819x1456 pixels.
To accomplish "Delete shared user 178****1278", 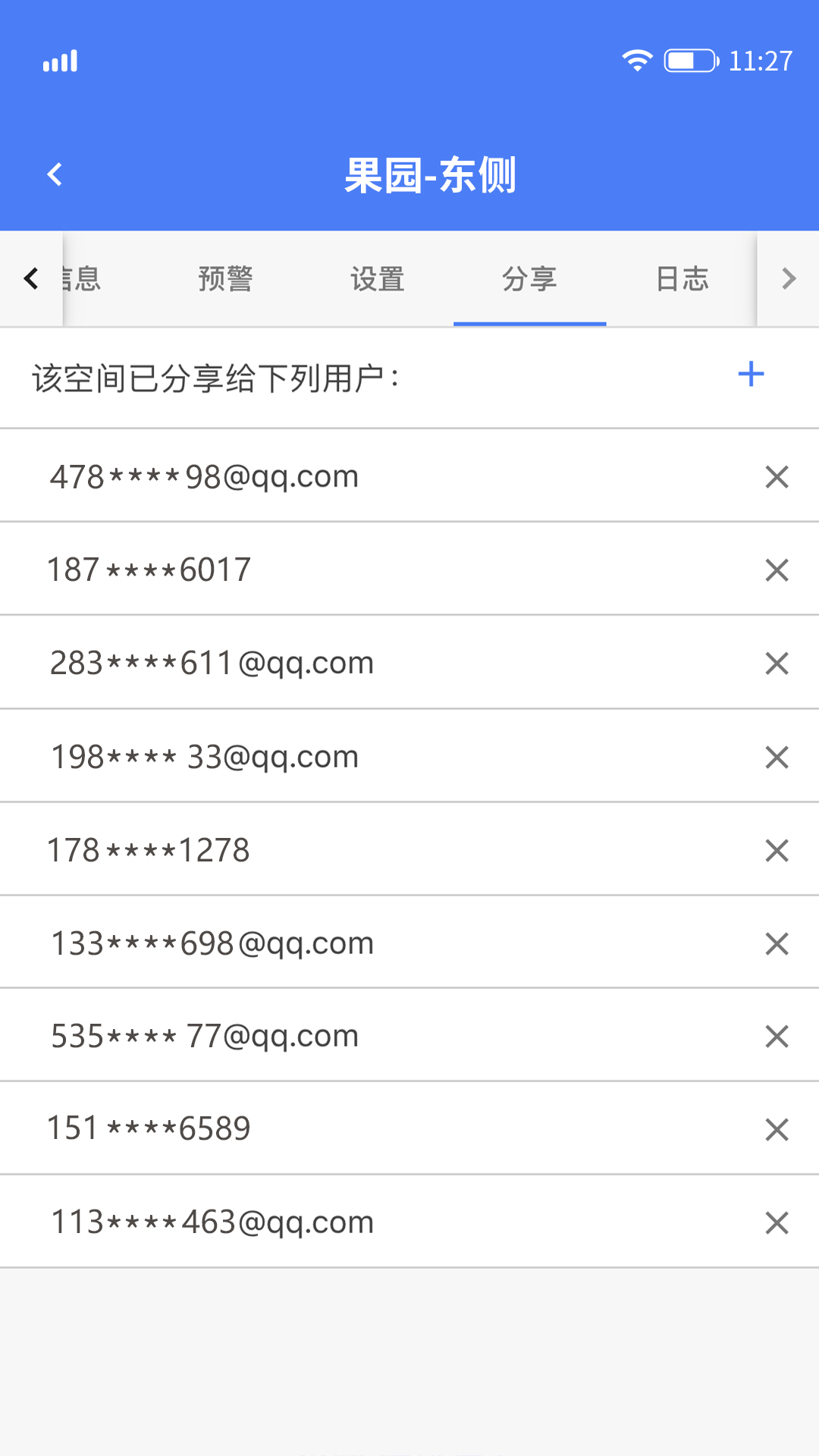I will pos(777,850).
